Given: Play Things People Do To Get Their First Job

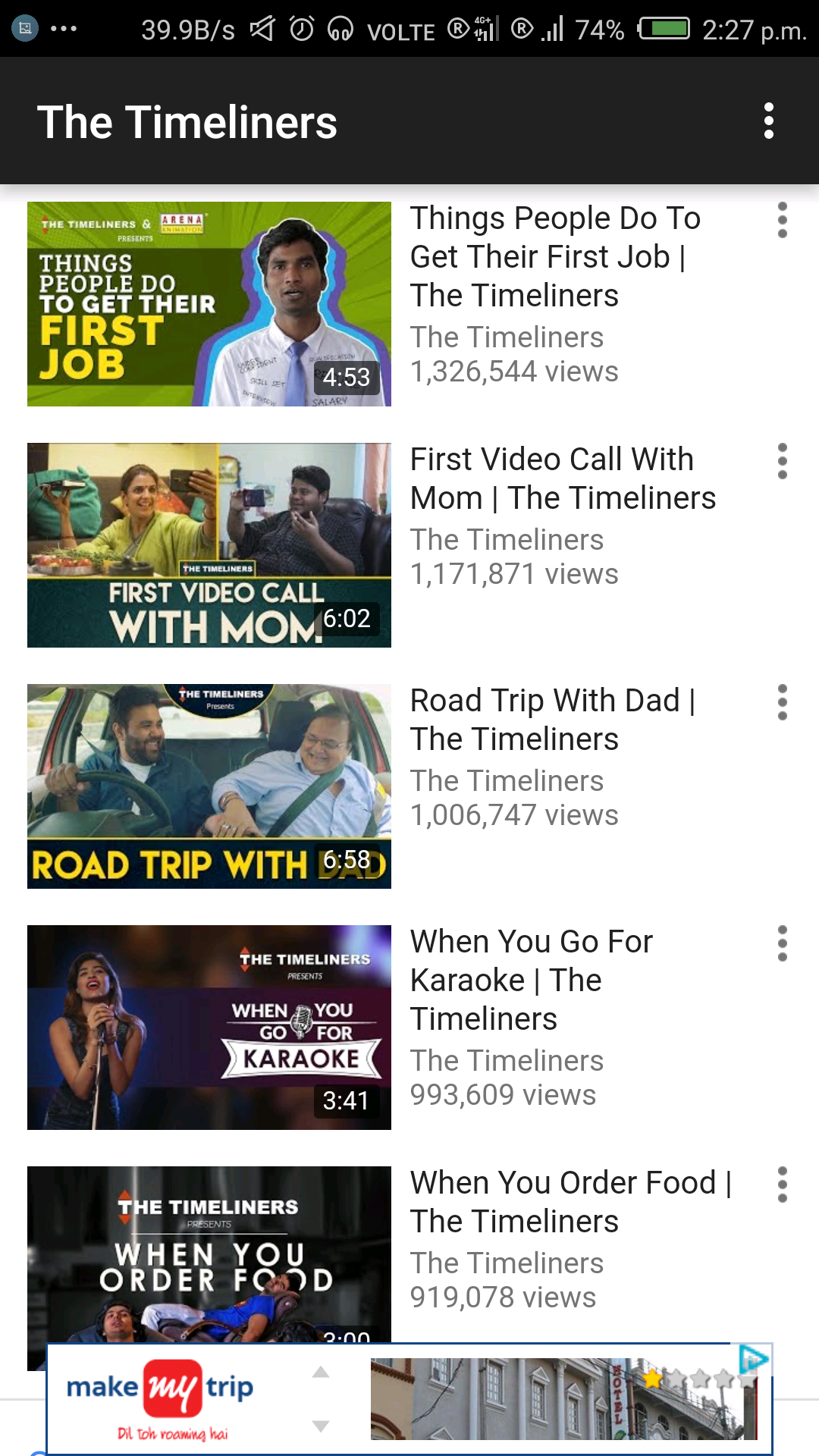Looking at the screenshot, I should (x=209, y=304).
